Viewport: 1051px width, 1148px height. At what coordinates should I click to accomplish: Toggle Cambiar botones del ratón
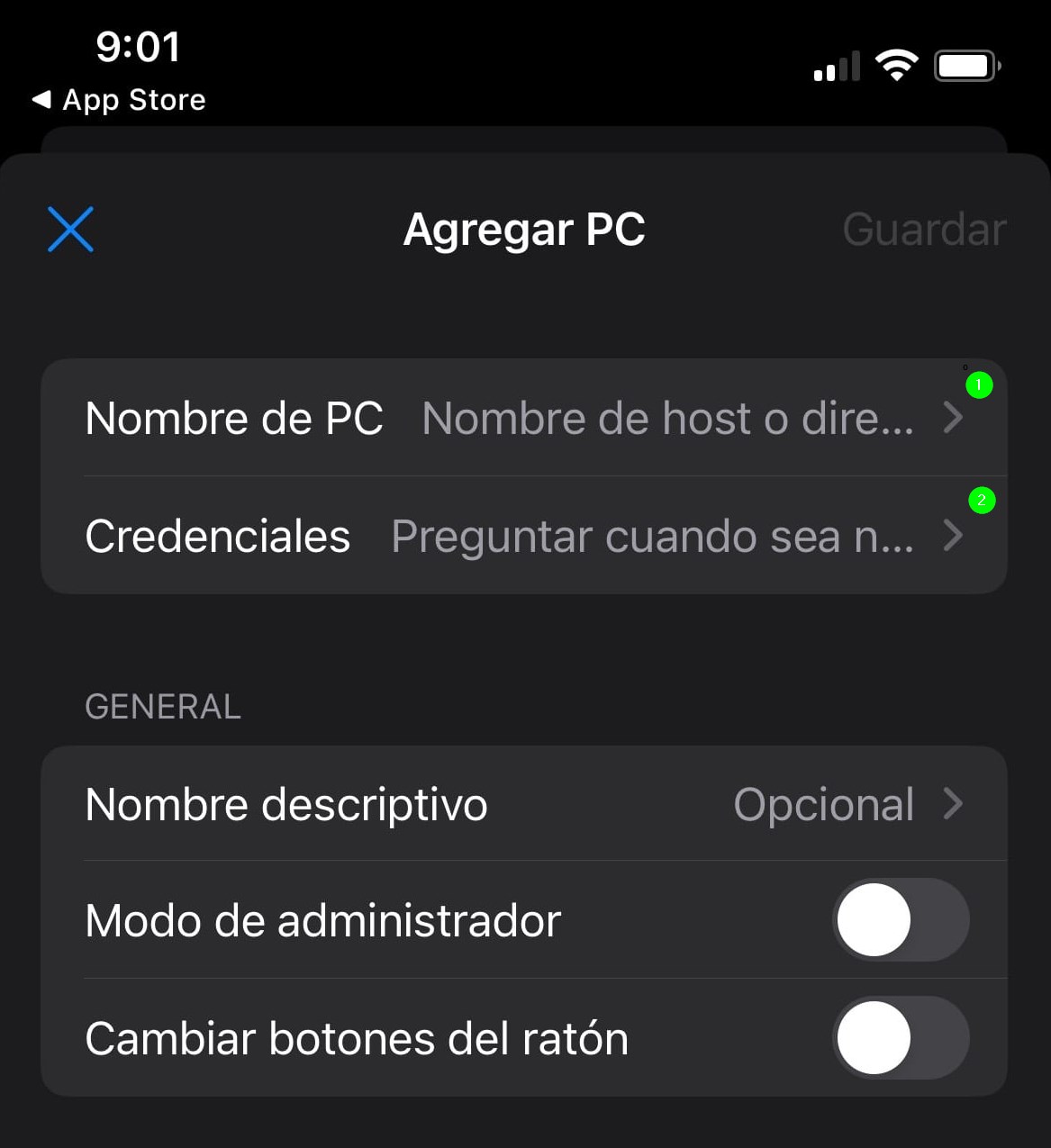pos(900,1038)
